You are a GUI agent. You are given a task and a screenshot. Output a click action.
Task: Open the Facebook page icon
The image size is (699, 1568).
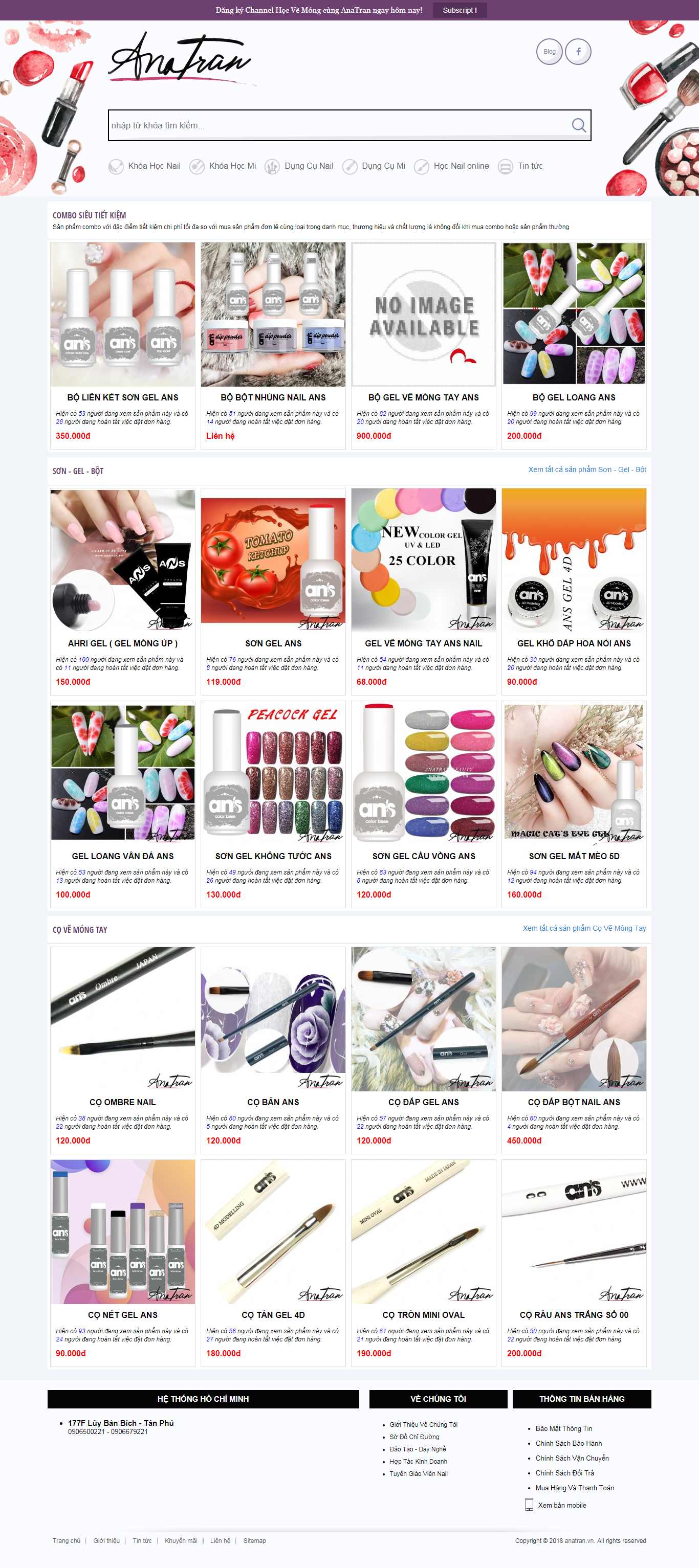(x=578, y=52)
